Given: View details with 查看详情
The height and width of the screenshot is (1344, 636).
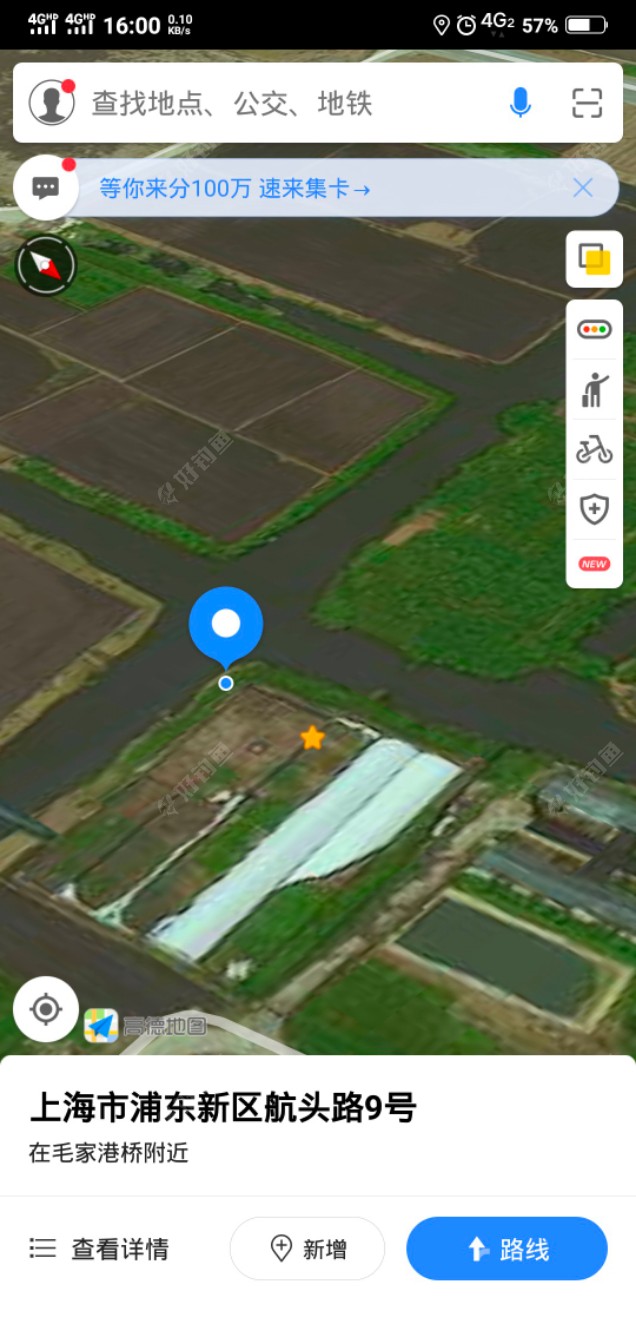Looking at the screenshot, I should click(x=99, y=1249).
